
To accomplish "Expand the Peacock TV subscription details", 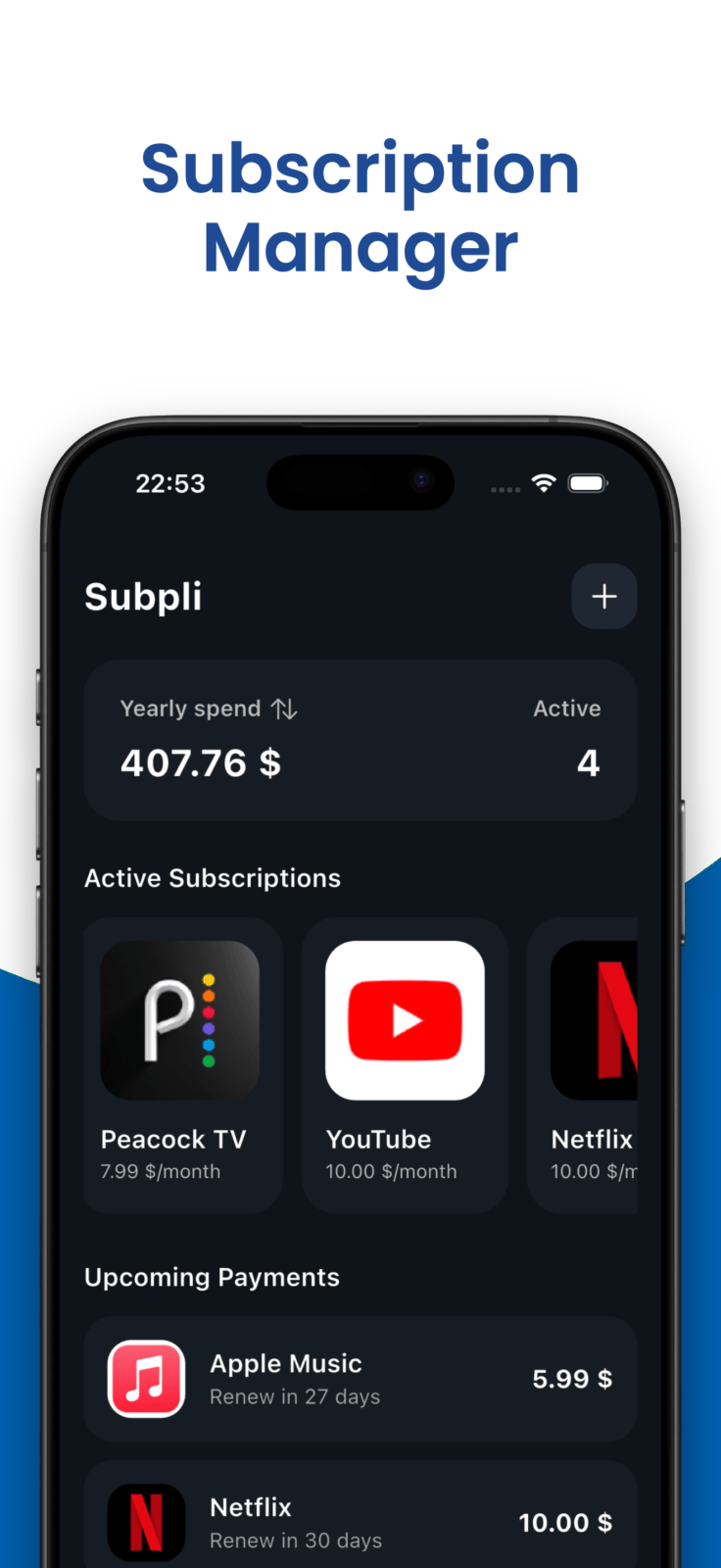I will (x=180, y=1063).
